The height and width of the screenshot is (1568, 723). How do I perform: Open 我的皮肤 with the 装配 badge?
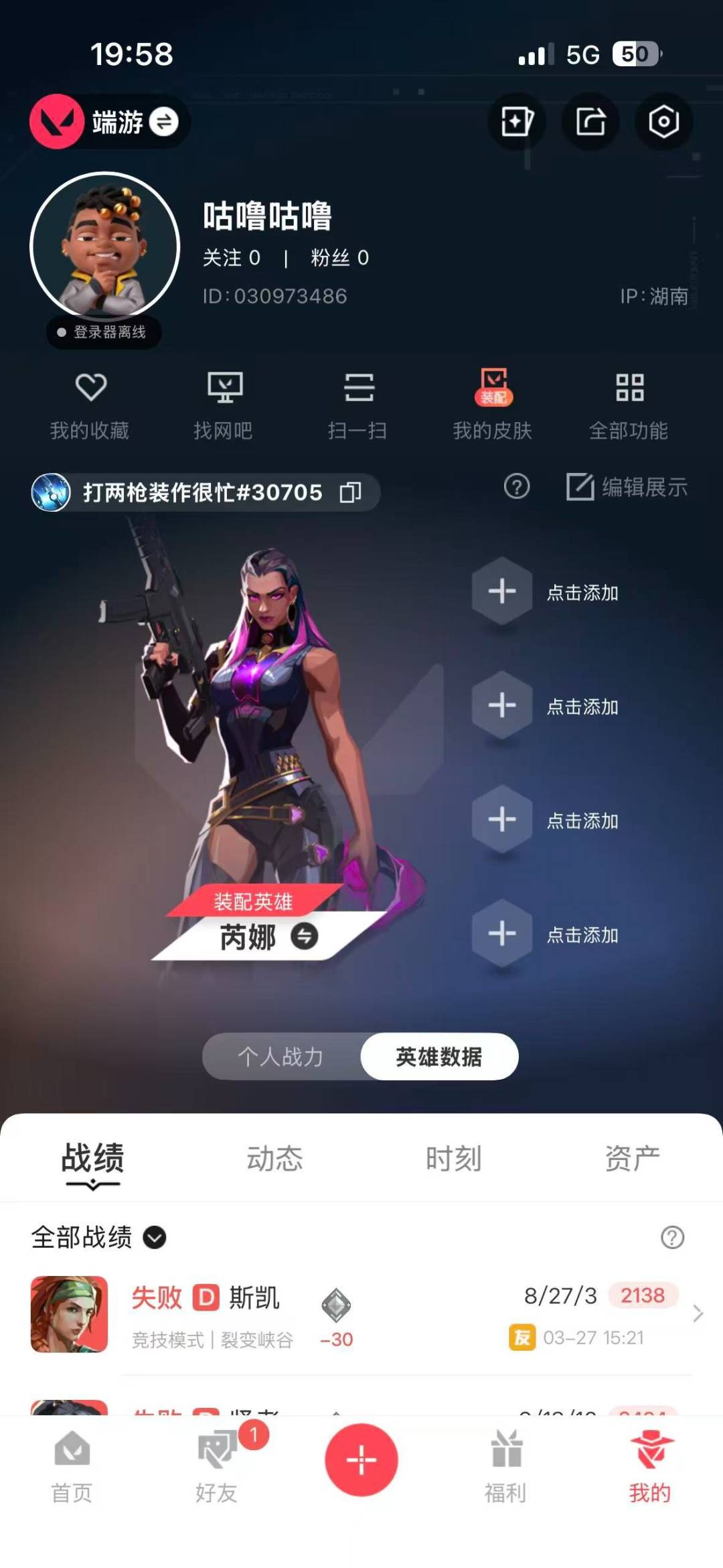pyautogui.click(x=494, y=402)
